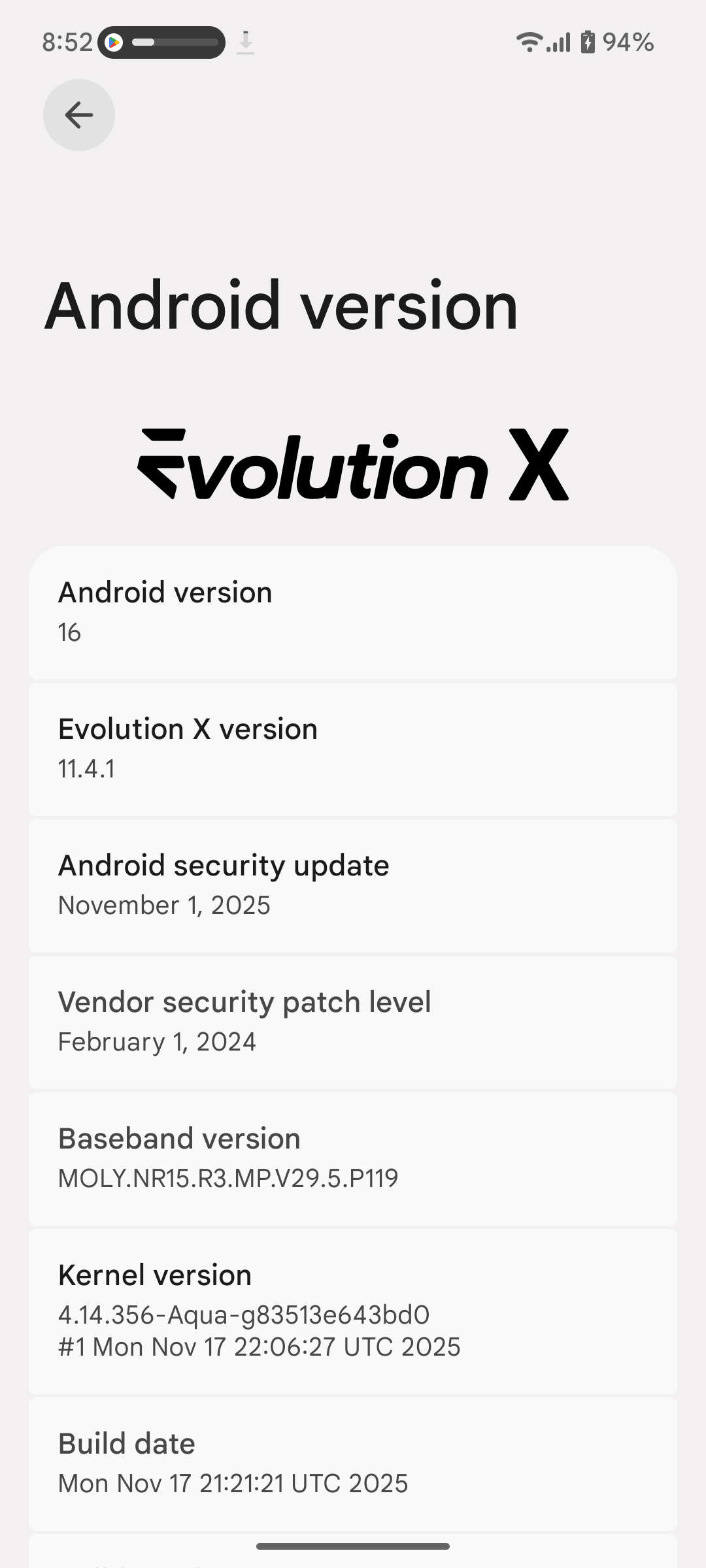This screenshot has height=1568, width=706.
Task: Tap the Android version 16 row
Action: point(353,612)
